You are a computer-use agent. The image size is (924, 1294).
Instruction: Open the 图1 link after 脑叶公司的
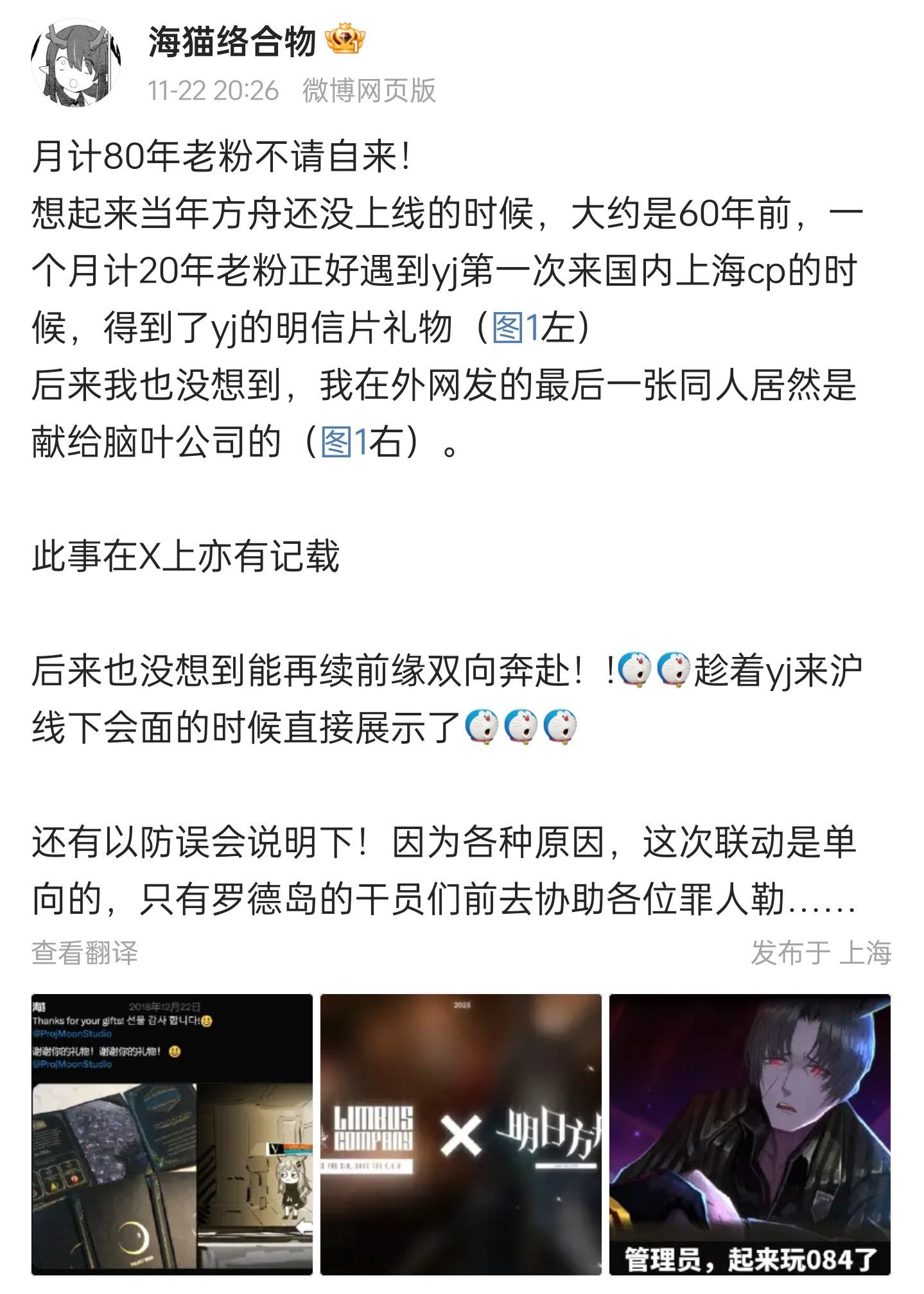344,442
